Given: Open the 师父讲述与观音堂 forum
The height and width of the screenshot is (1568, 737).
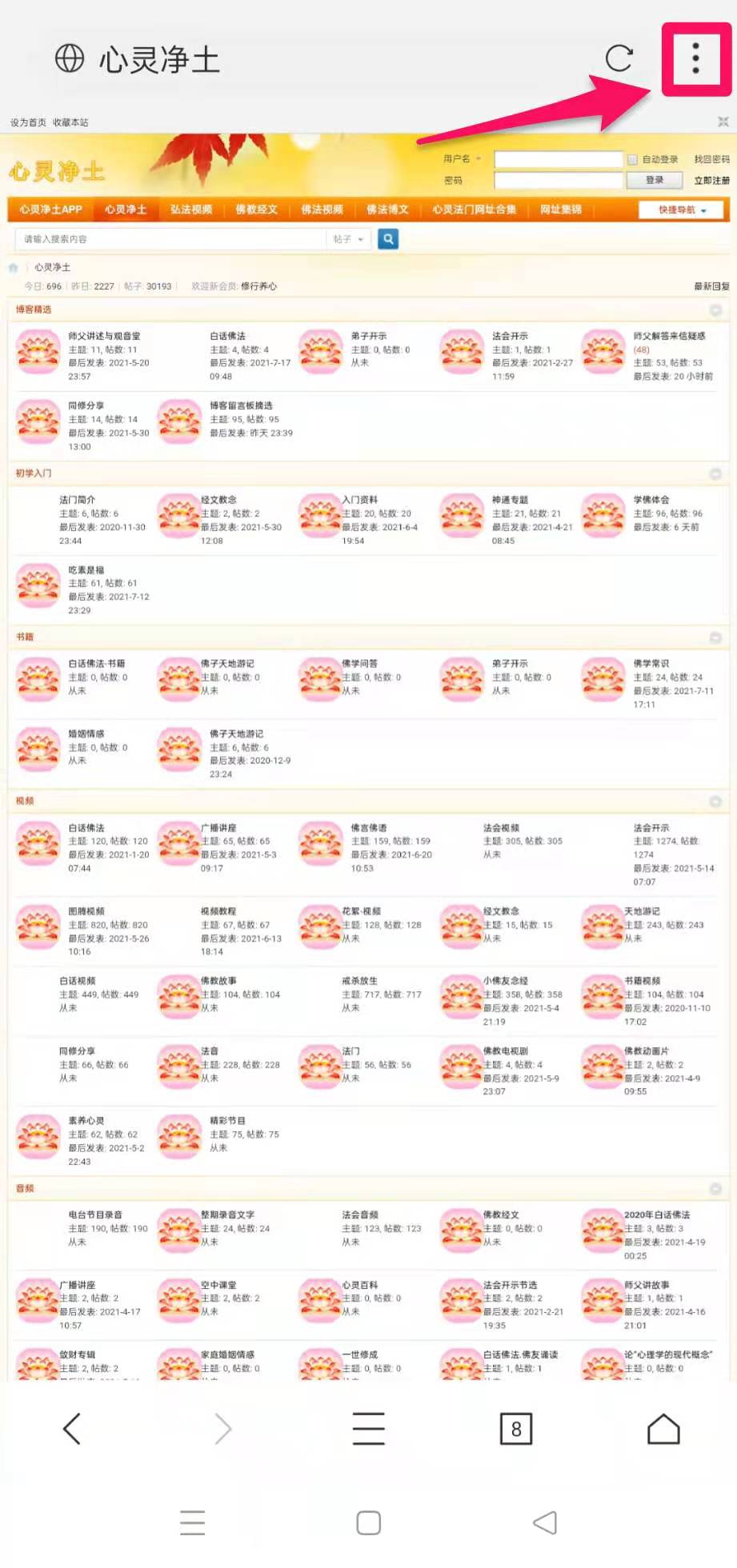Looking at the screenshot, I should [x=104, y=336].
